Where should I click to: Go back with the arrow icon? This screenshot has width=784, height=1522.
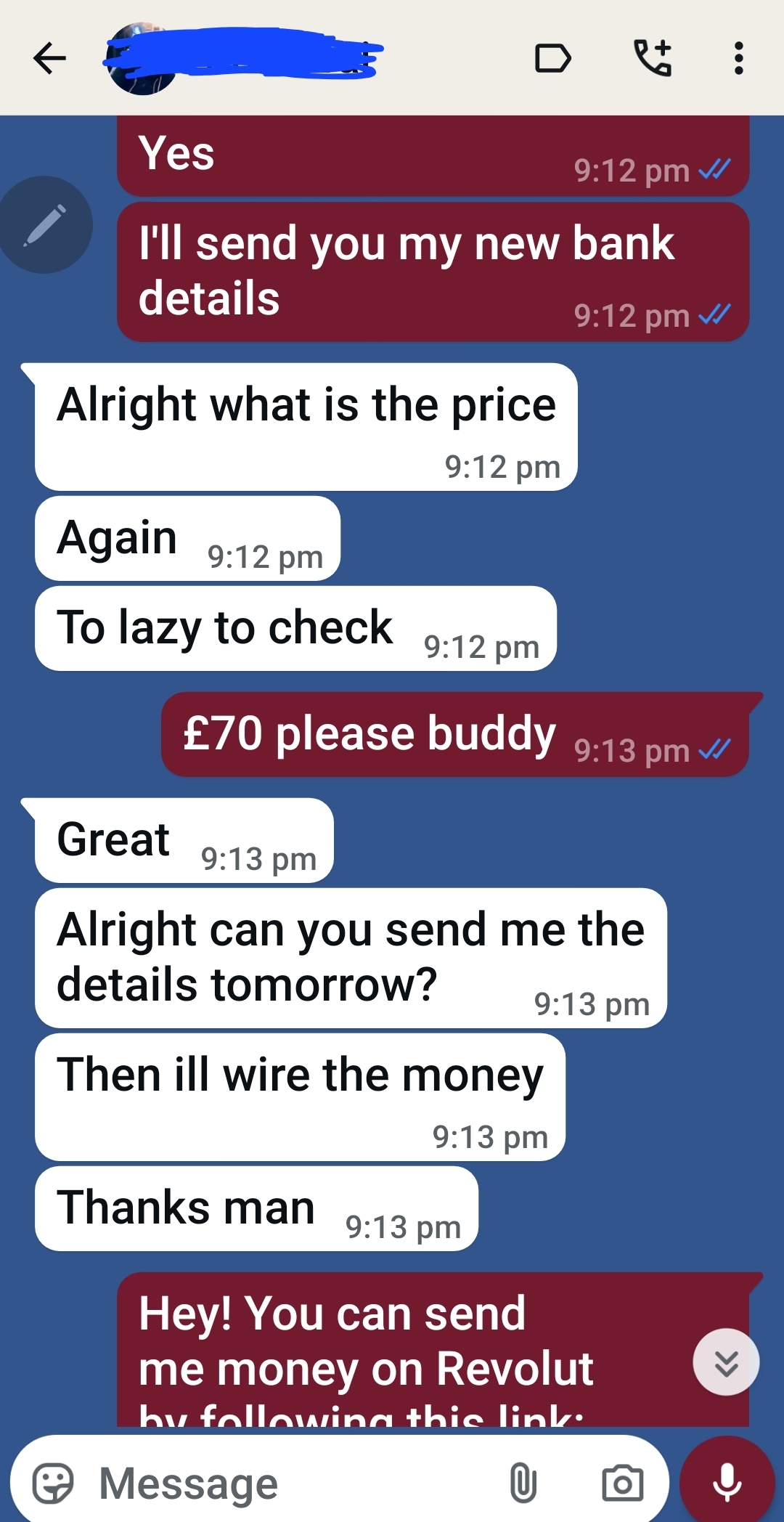[48, 58]
